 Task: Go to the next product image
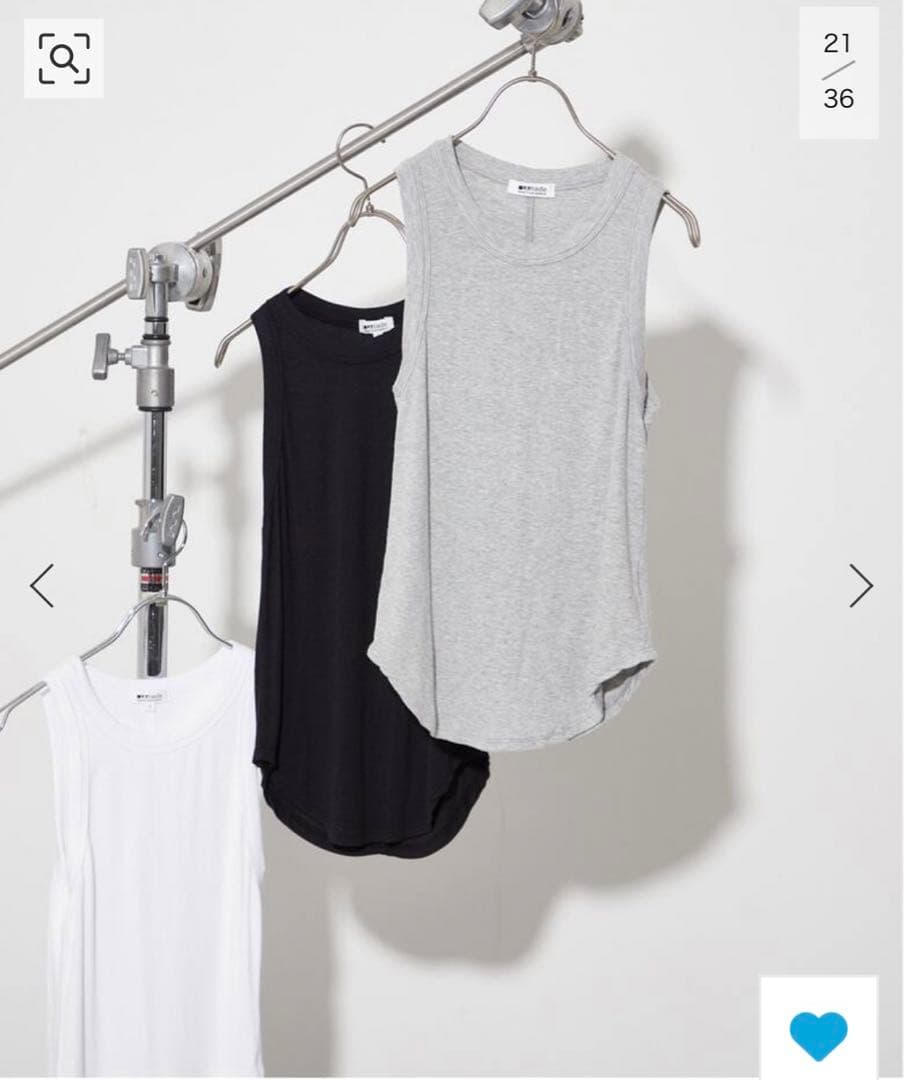coord(861,585)
